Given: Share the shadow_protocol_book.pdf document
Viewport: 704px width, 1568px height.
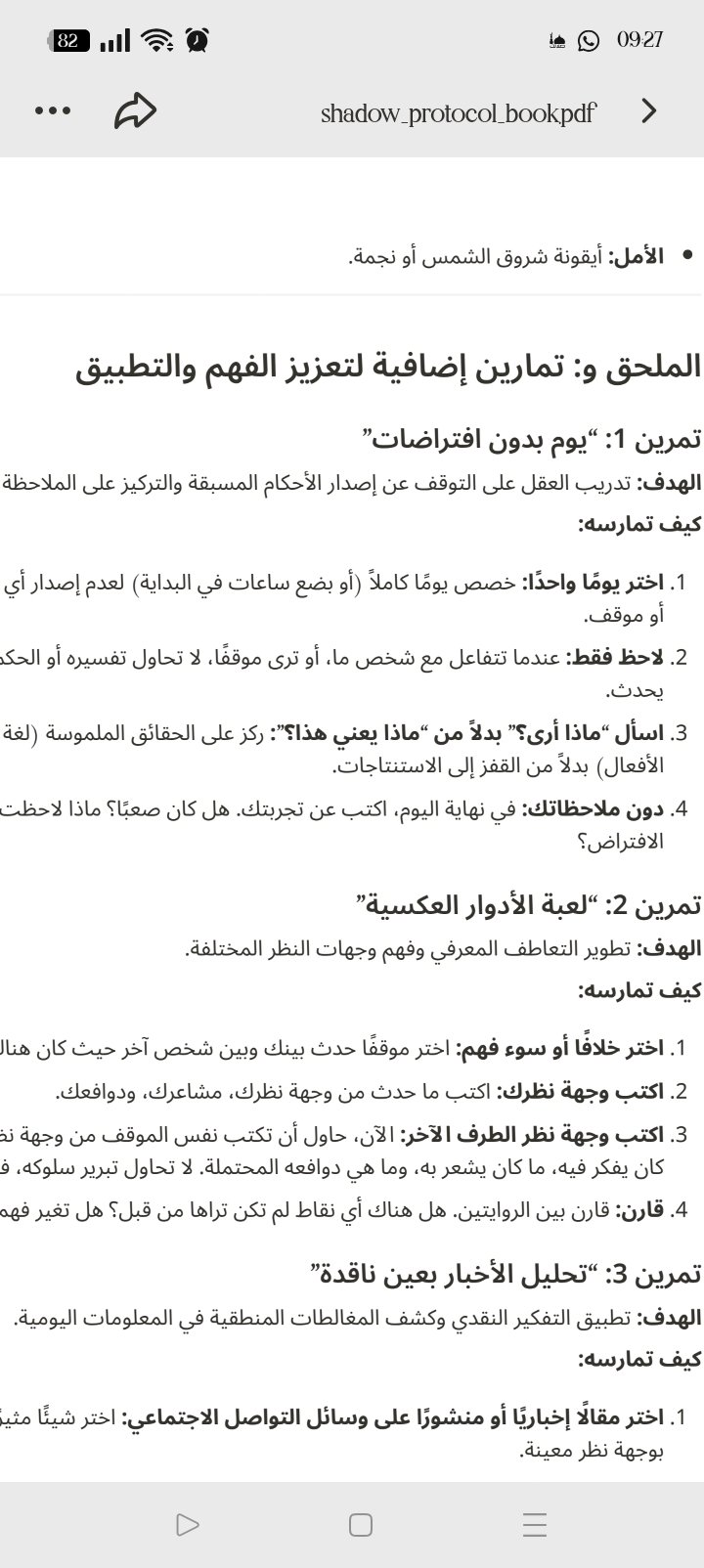Looking at the screenshot, I should coord(135,111).
